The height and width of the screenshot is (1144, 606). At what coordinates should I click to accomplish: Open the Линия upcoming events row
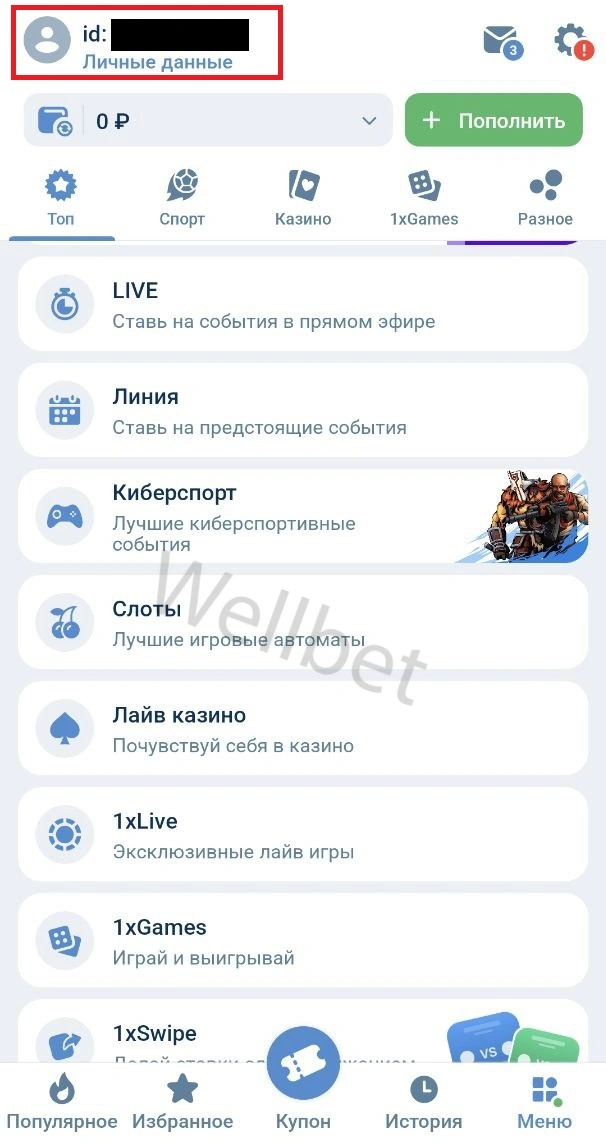coord(302,411)
